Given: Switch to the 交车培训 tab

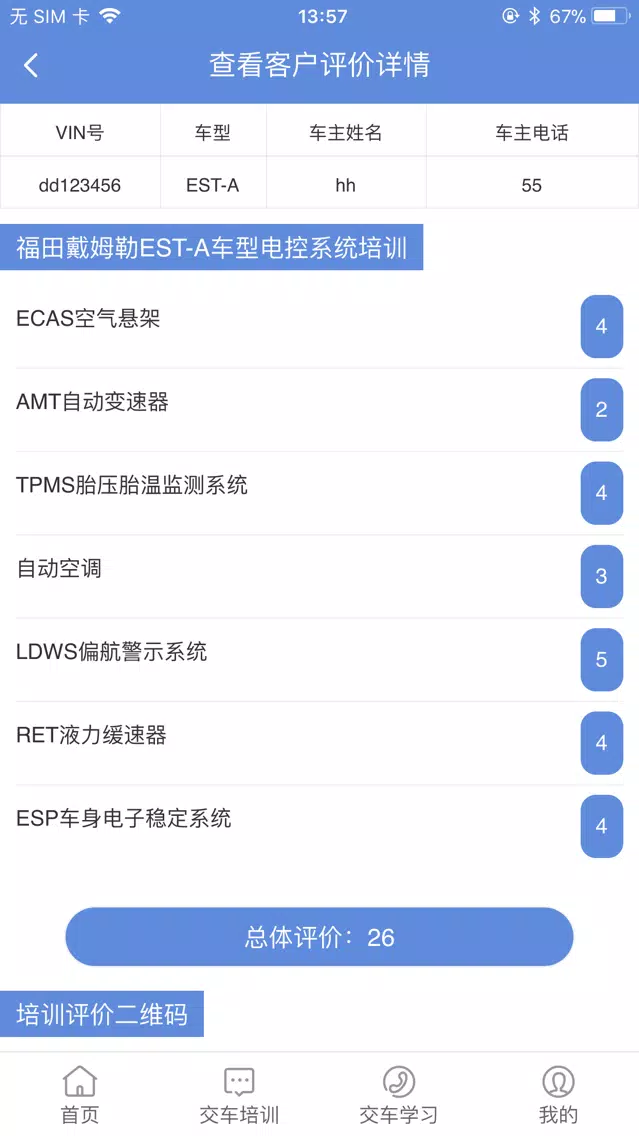Looking at the screenshot, I should [239, 1094].
